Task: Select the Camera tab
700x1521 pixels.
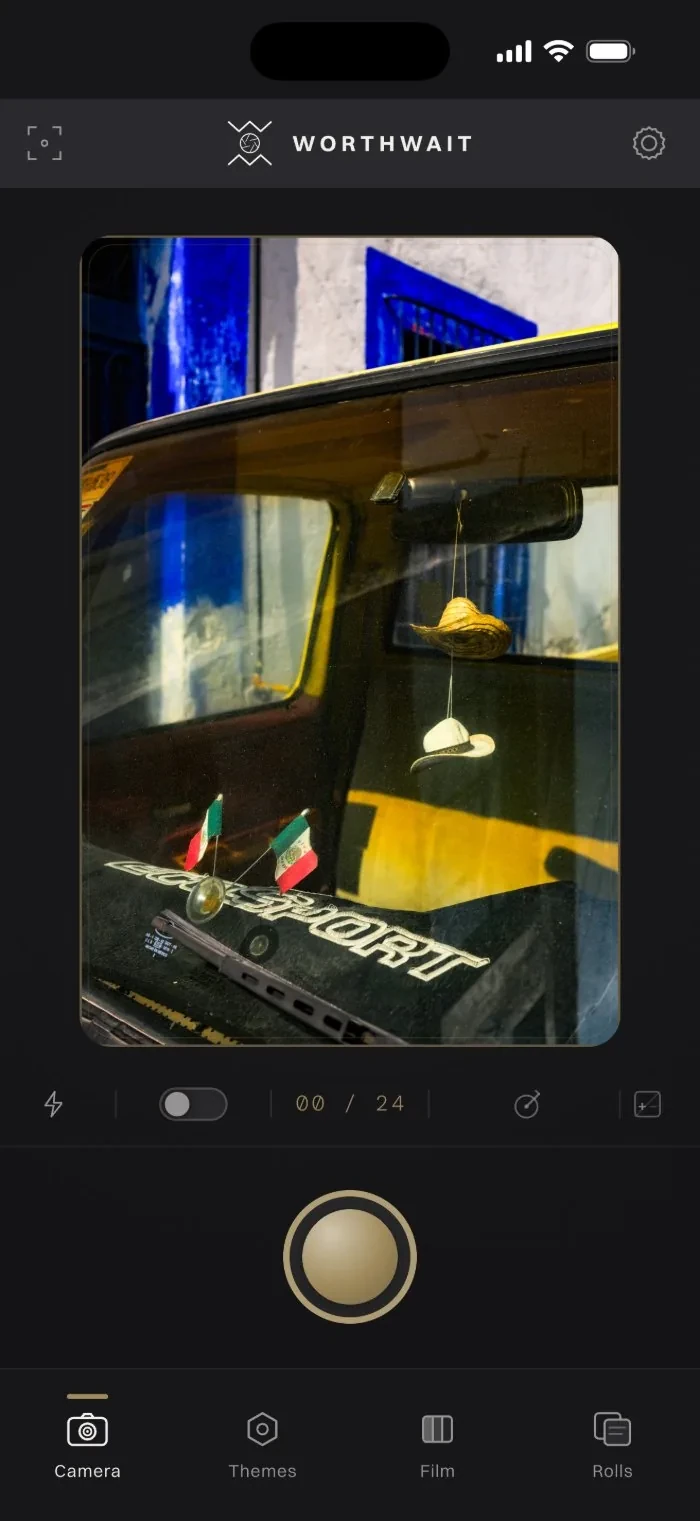Action: coord(87,1445)
